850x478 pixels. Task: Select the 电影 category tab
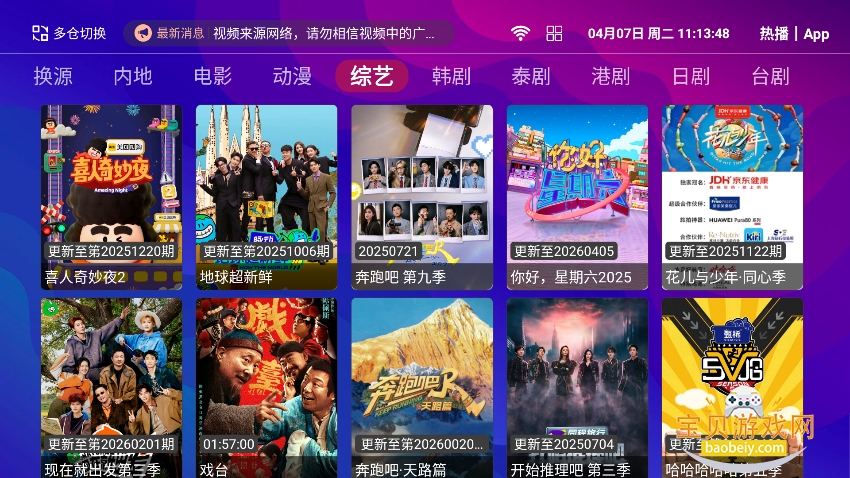(212, 76)
